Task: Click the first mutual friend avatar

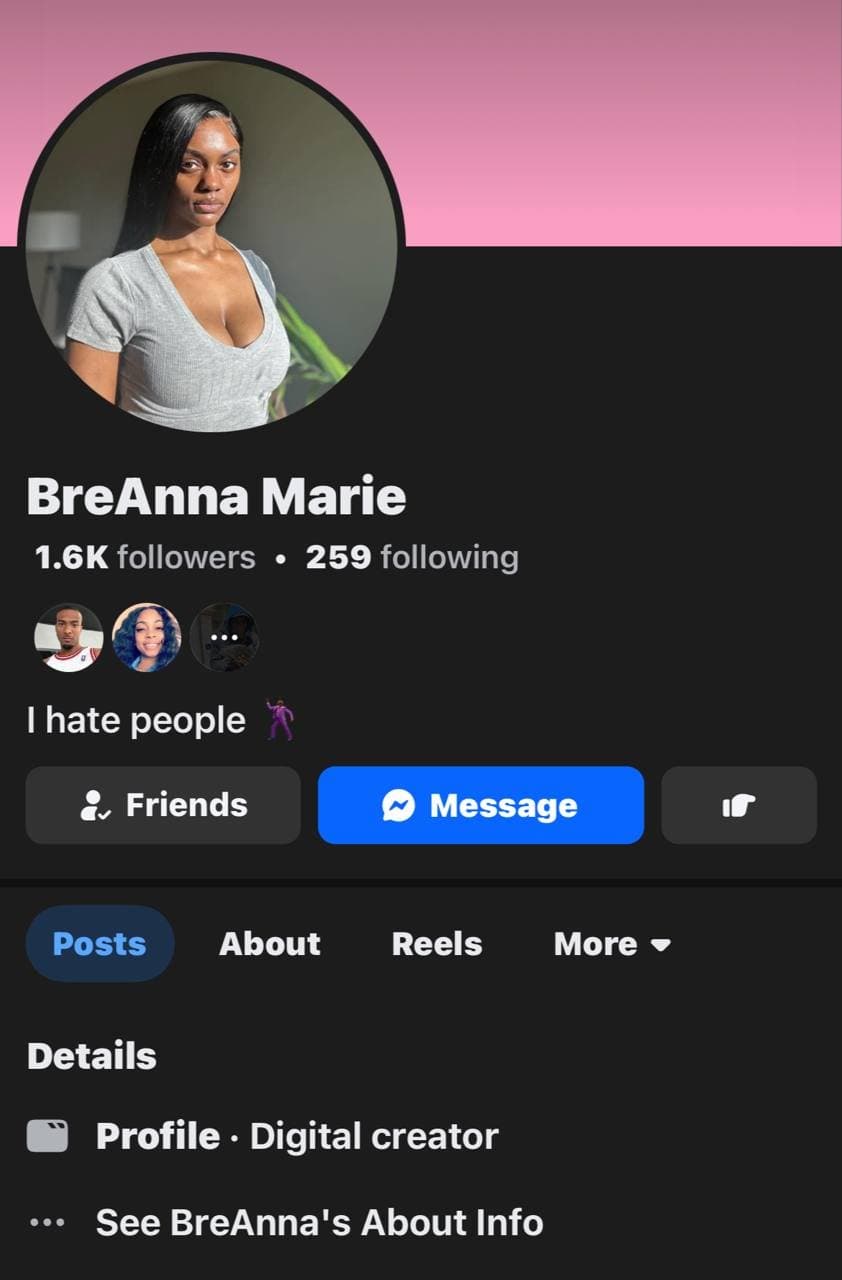Action: pos(68,637)
